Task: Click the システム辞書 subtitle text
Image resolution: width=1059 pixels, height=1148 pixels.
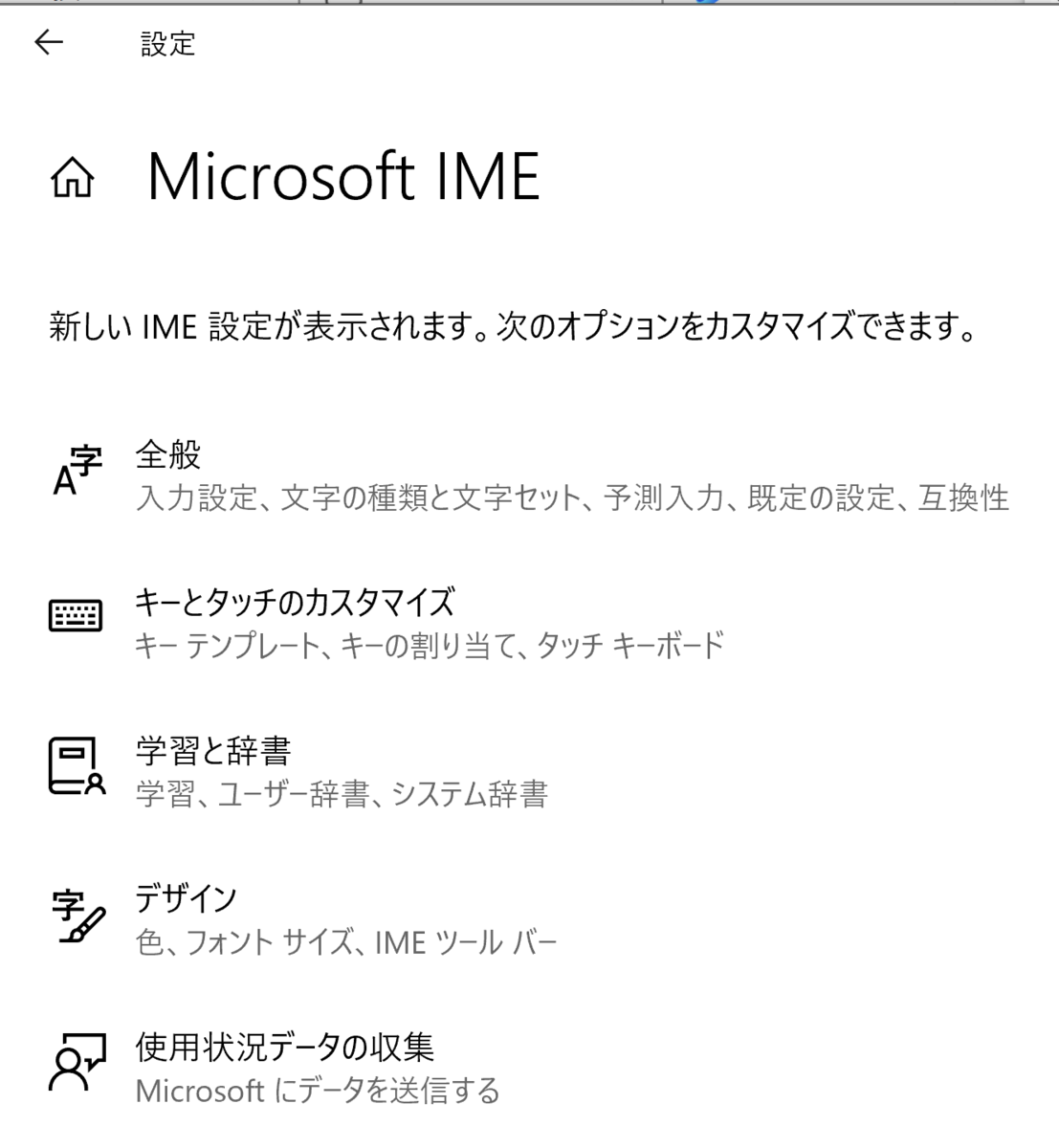Action: pos(473,794)
